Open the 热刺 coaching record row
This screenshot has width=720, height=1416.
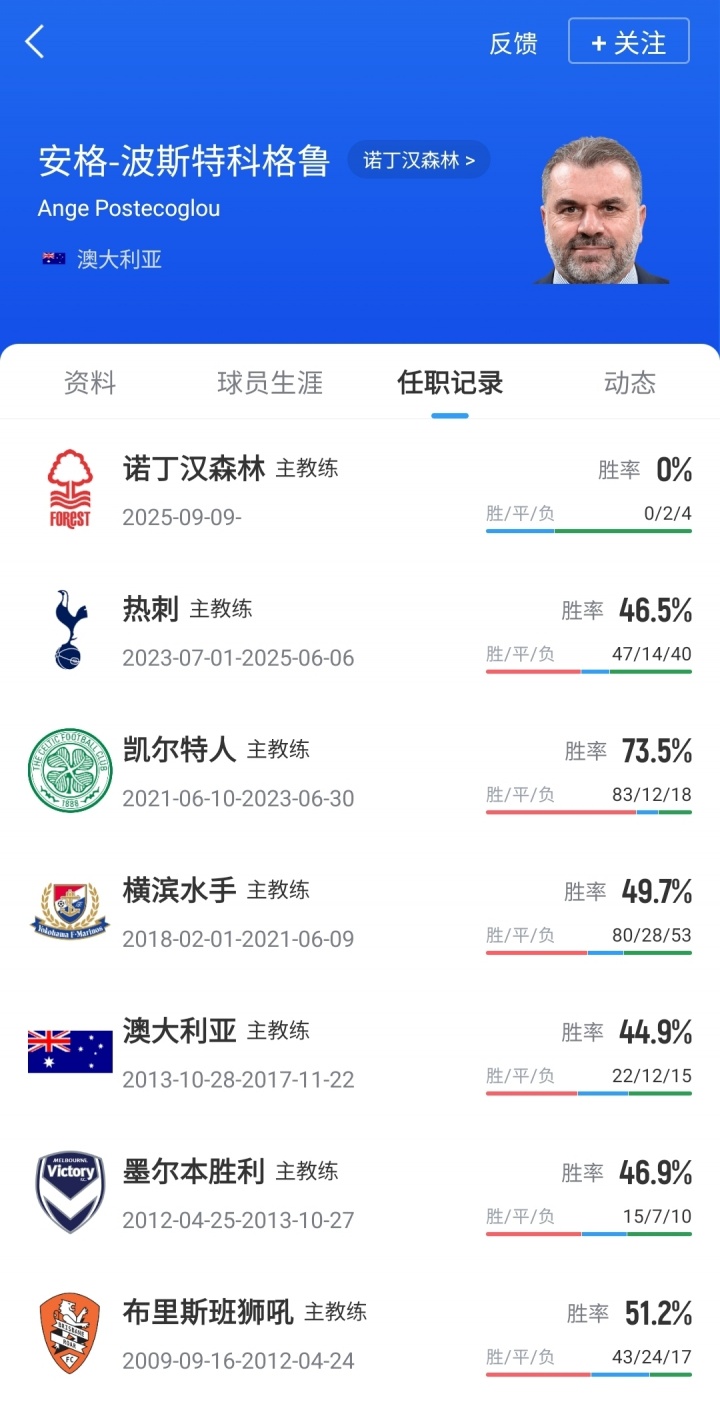(x=360, y=631)
